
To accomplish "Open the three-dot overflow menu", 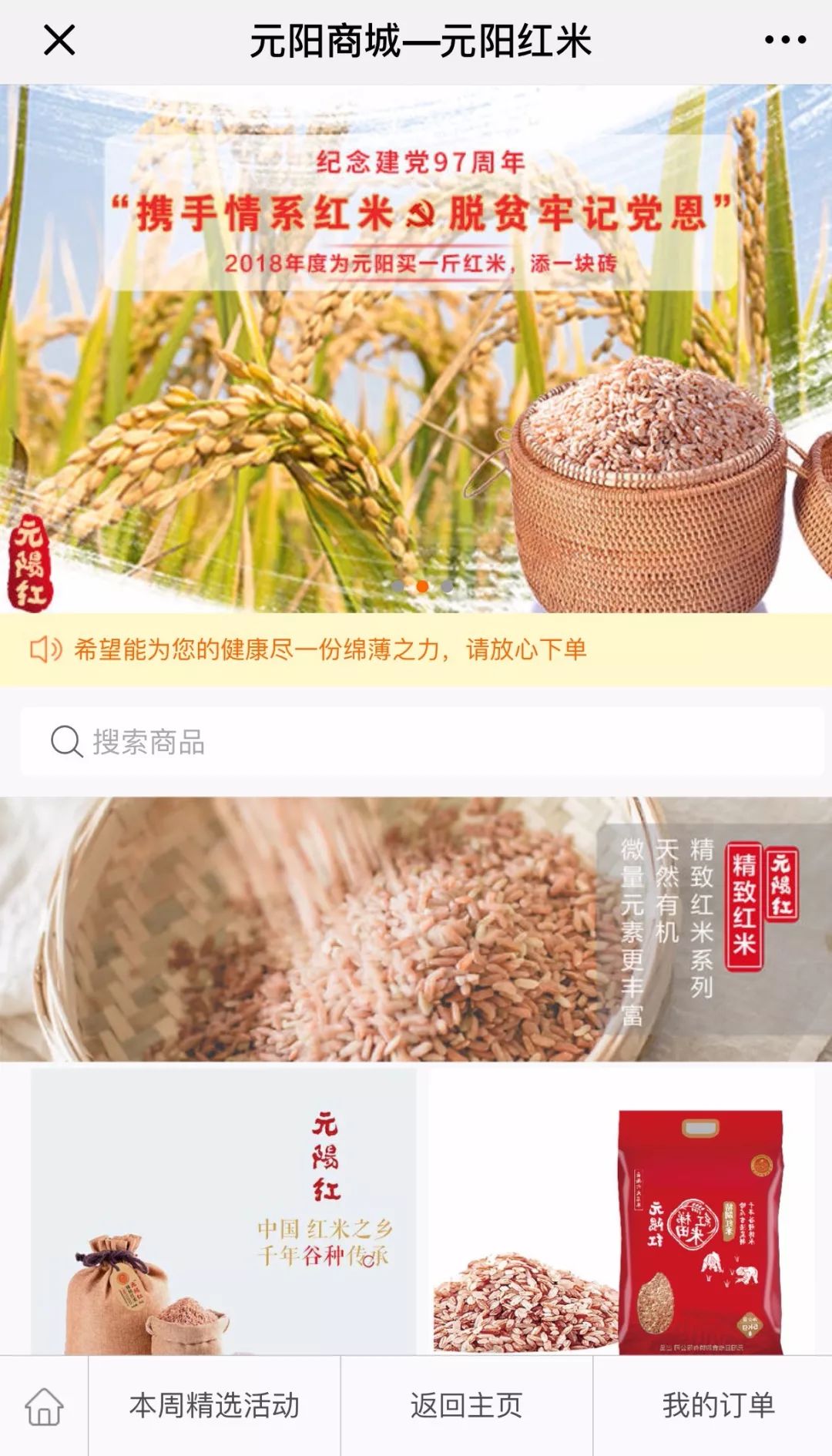I will pyautogui.click(x=785, y=40).
